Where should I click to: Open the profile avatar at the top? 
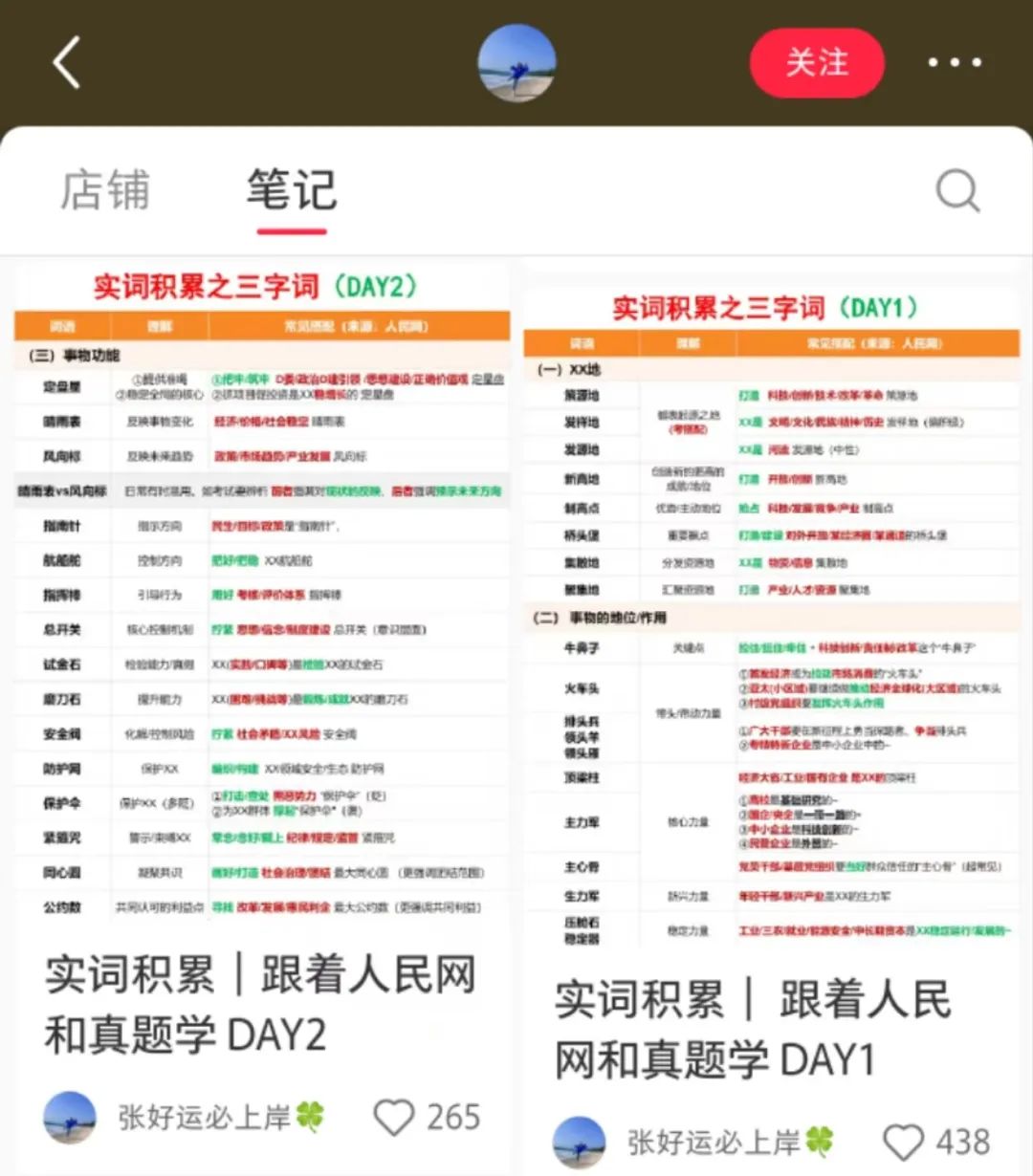tap(516, 63)
